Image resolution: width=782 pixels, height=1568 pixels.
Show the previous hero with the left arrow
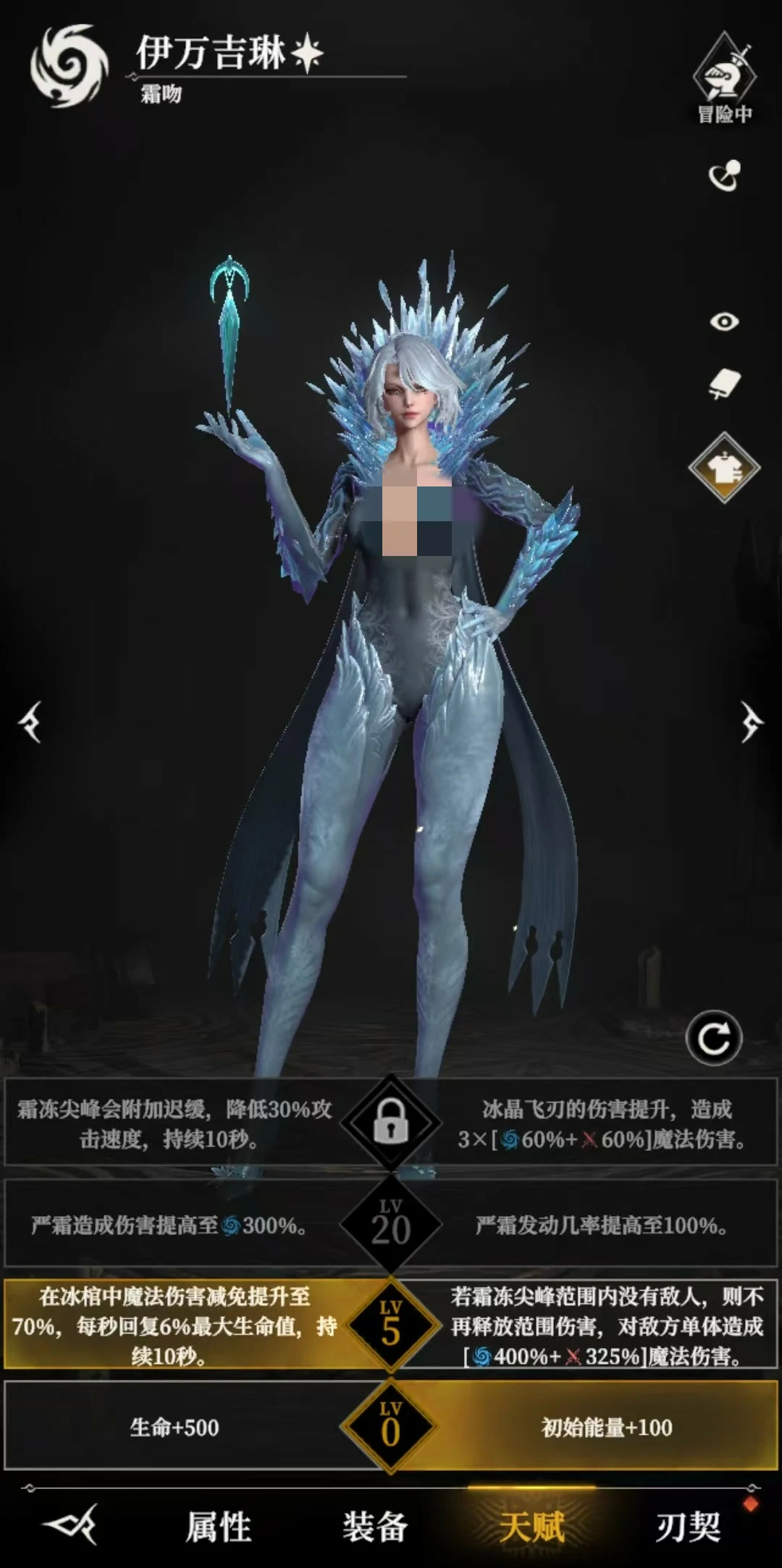coord(31,722)
